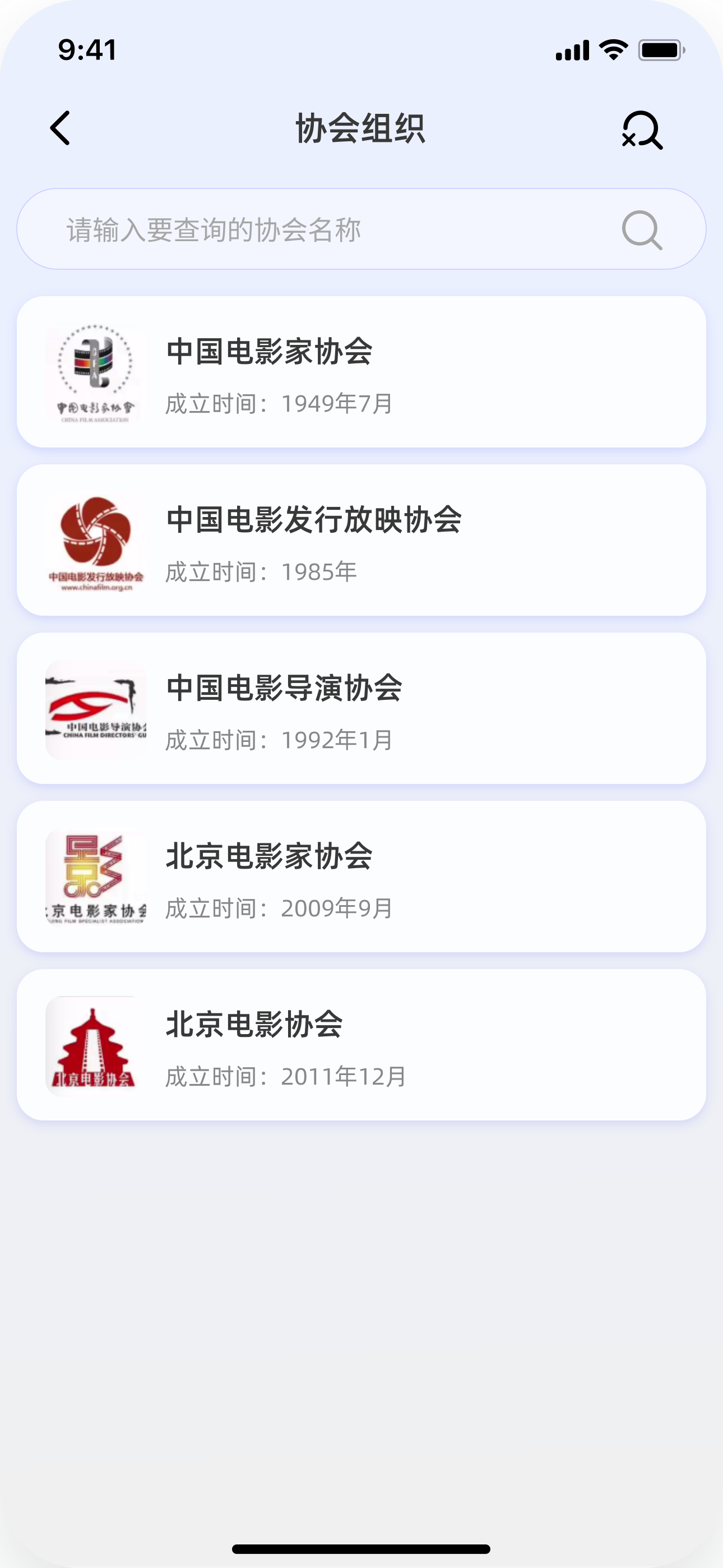Click the 中国电影发行放映协会 logo
Image resolution: width=723 pixels, height=1568 pixels.
coord(95,541)
